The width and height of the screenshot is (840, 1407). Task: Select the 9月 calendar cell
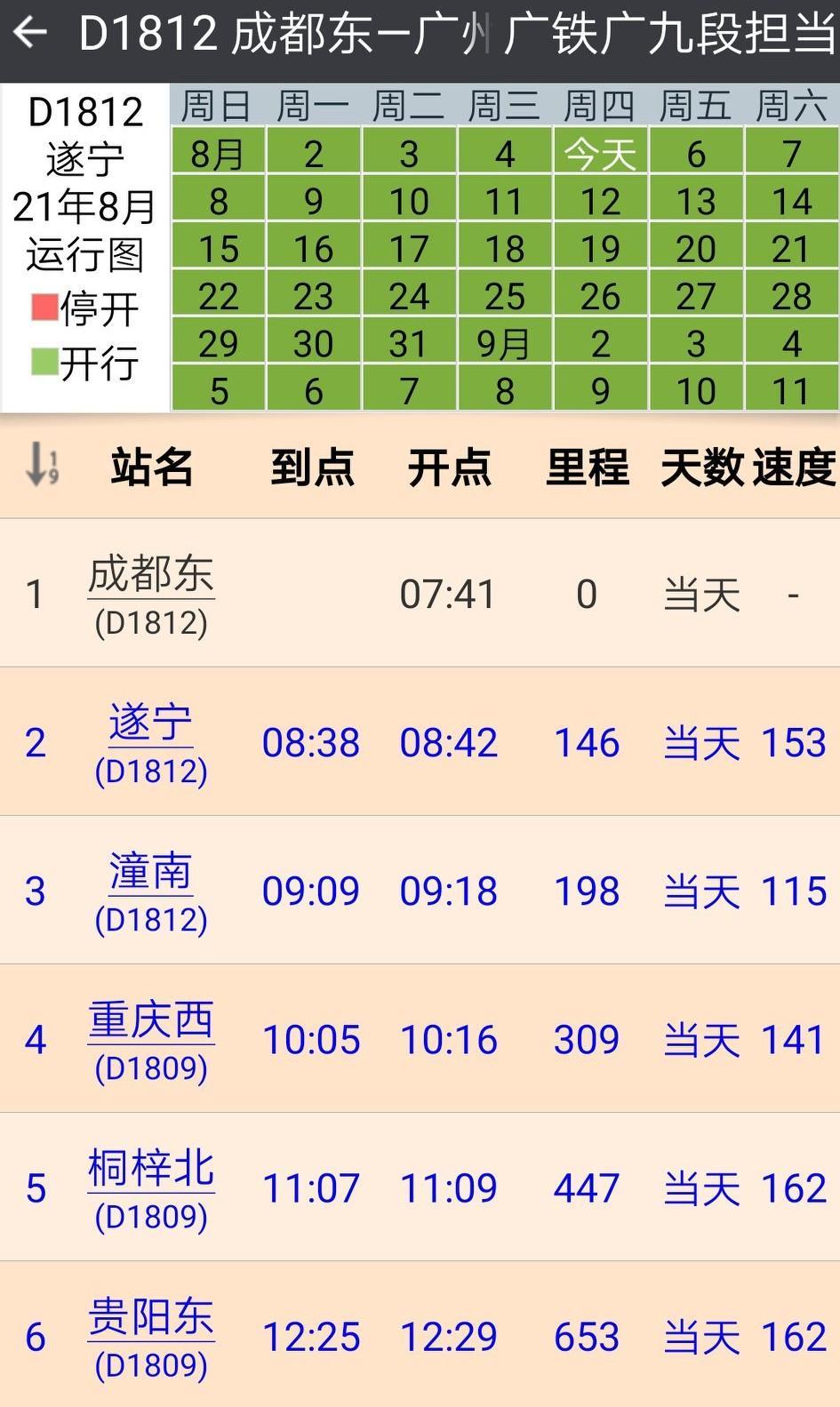[x=504, y=344]
